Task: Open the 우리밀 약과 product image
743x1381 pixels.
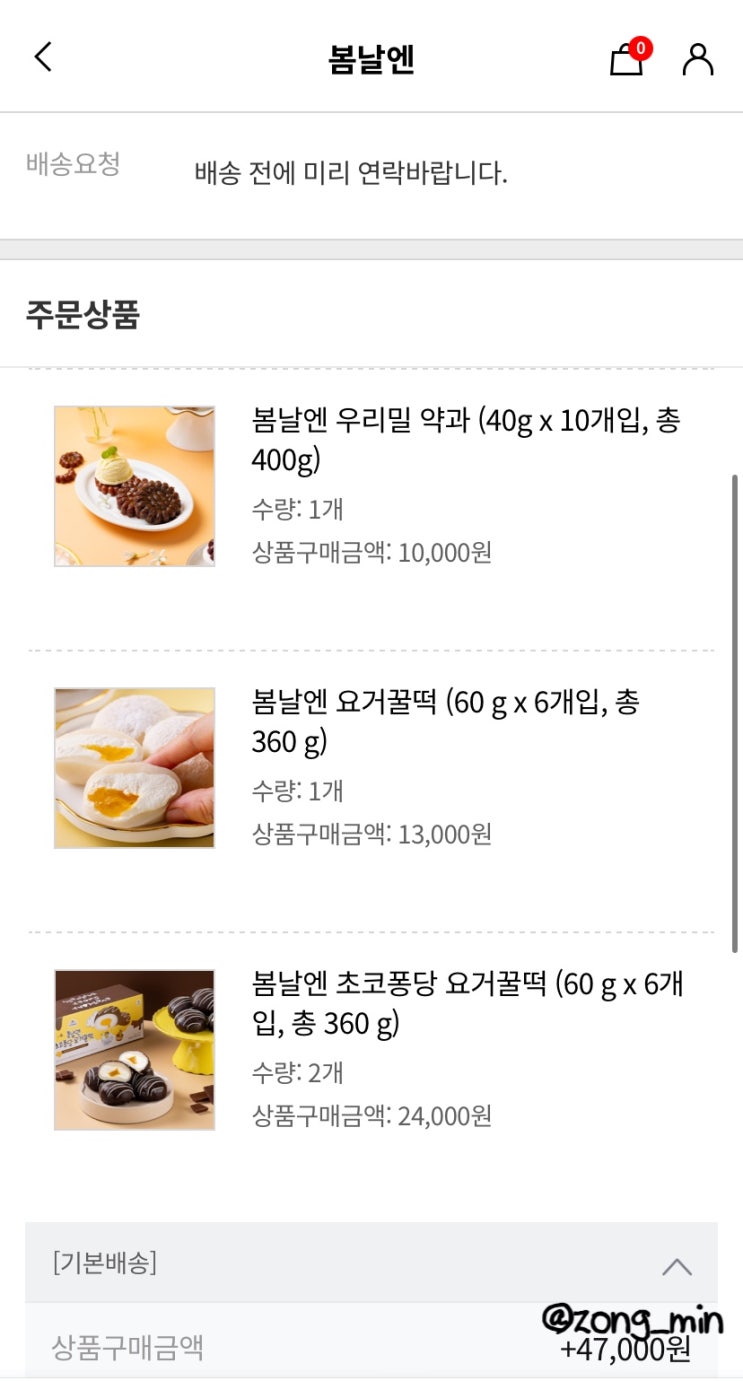Action: pyautogui.click(x=134, y=486)
